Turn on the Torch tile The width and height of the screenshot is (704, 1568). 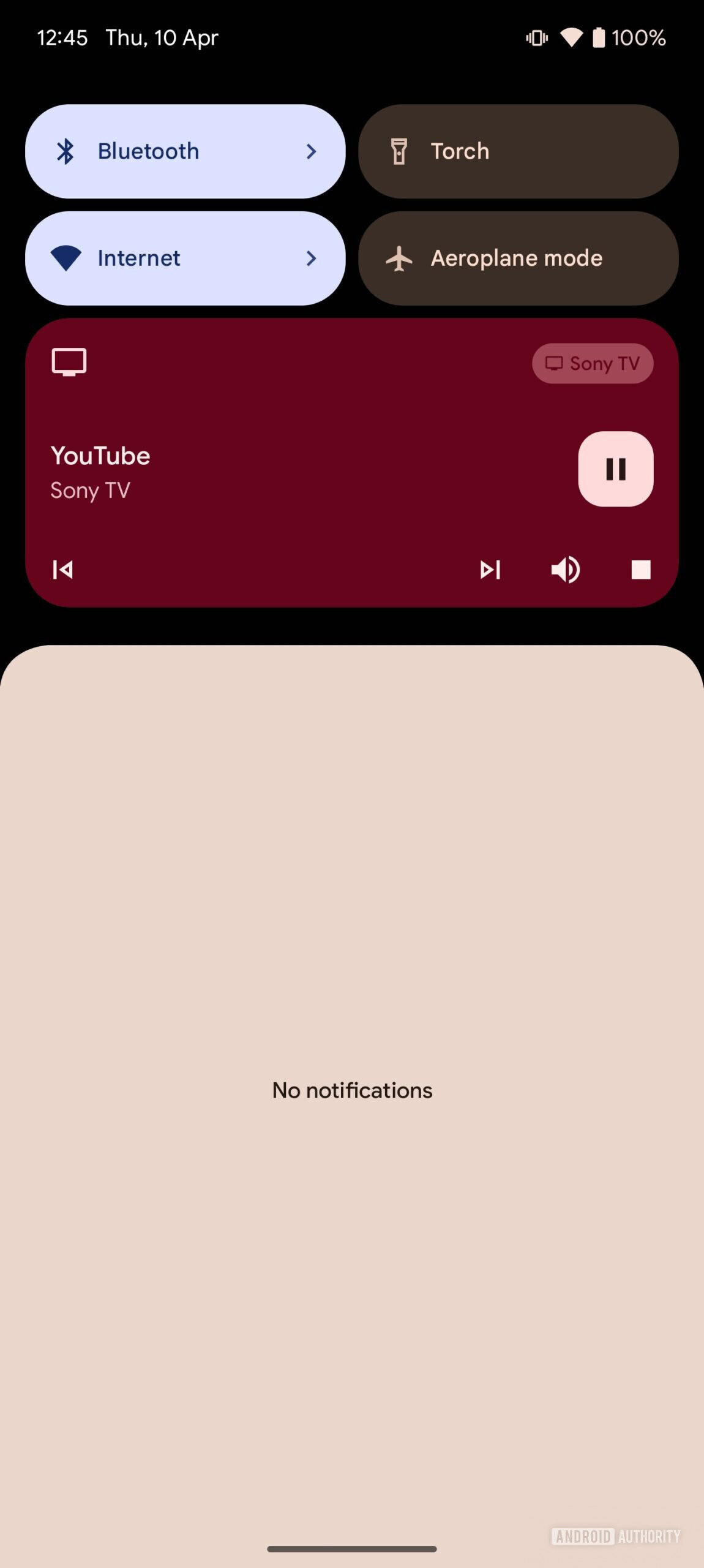coord(518,151)
